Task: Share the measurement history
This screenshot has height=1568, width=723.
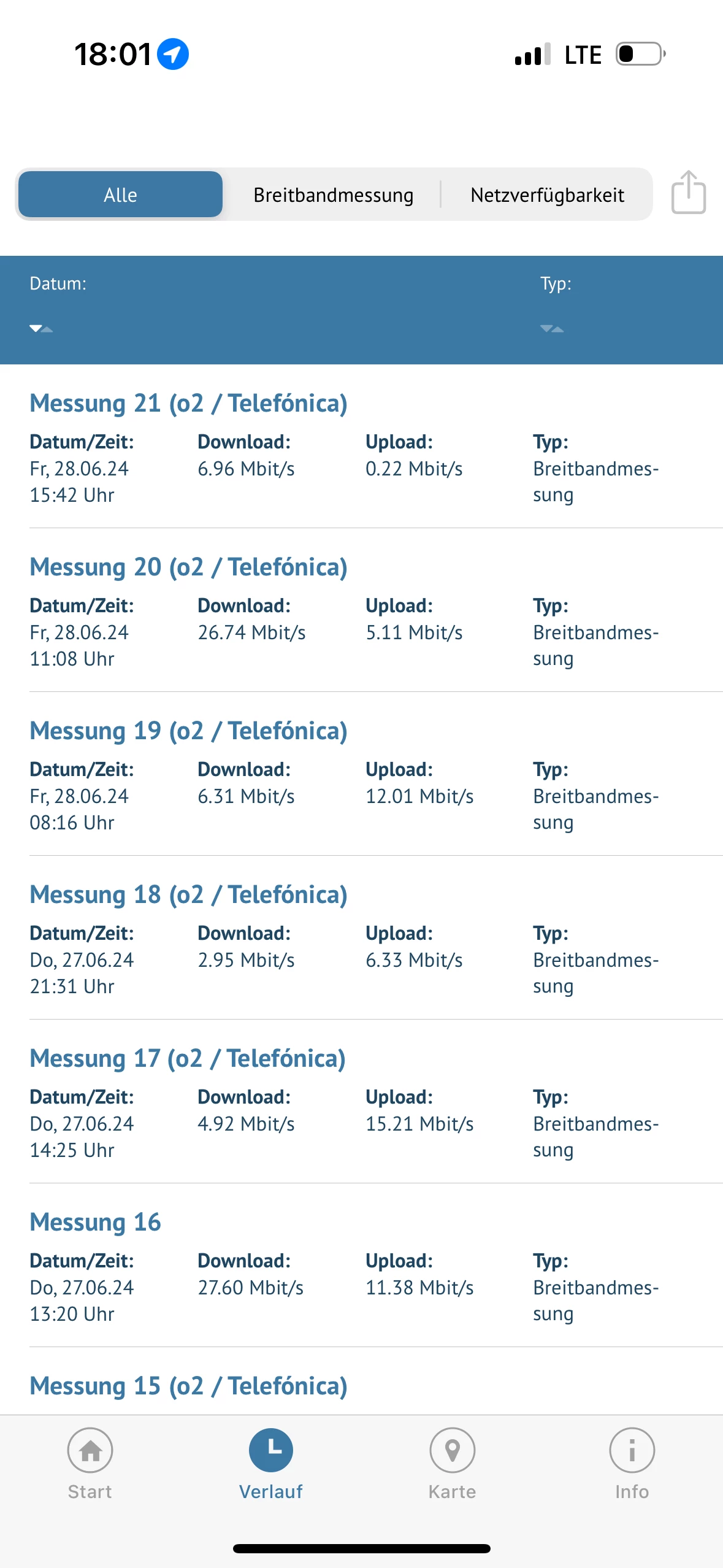Action: click(x=688, y=193)
